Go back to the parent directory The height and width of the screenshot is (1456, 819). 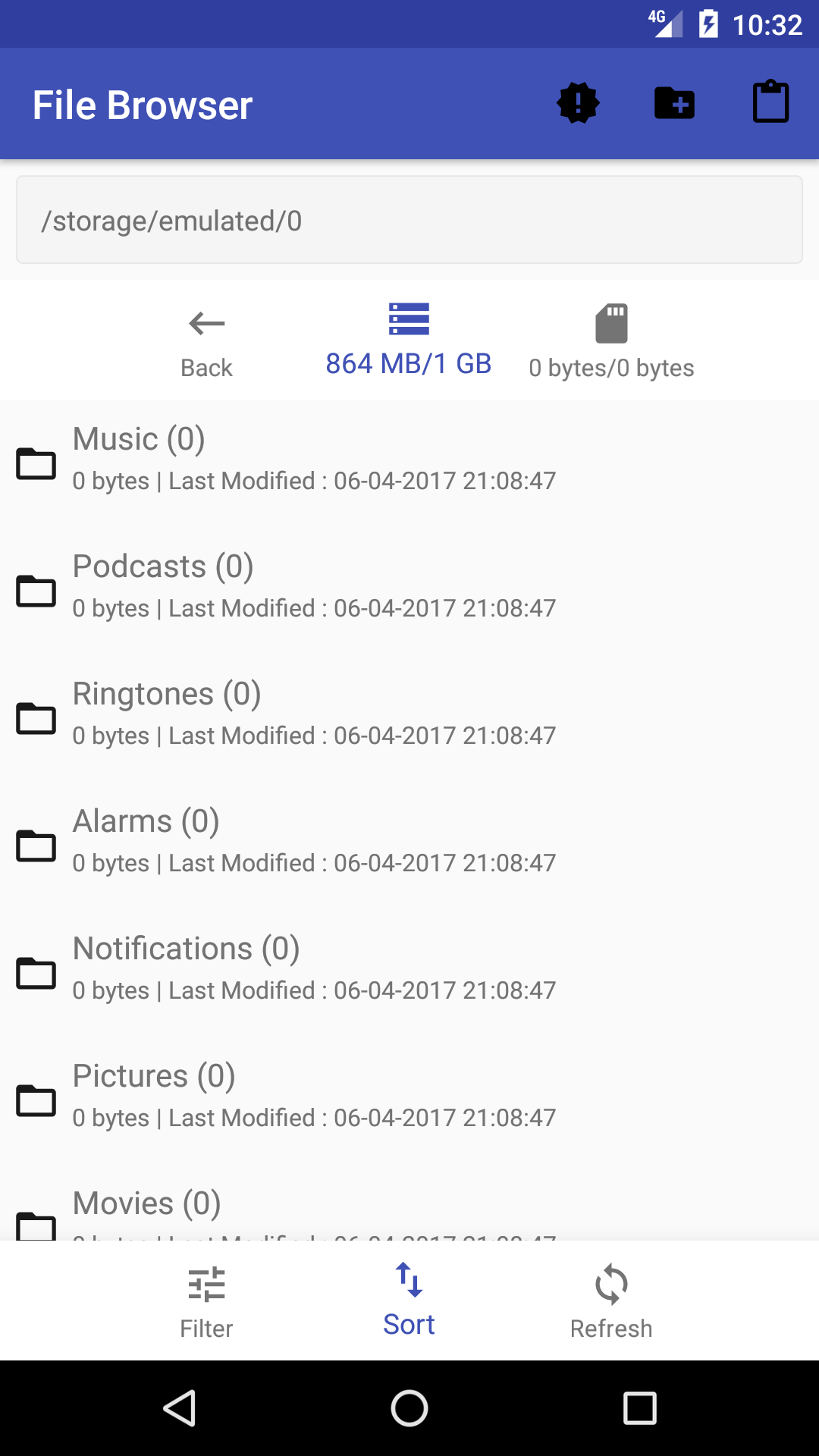click(206, 340)
